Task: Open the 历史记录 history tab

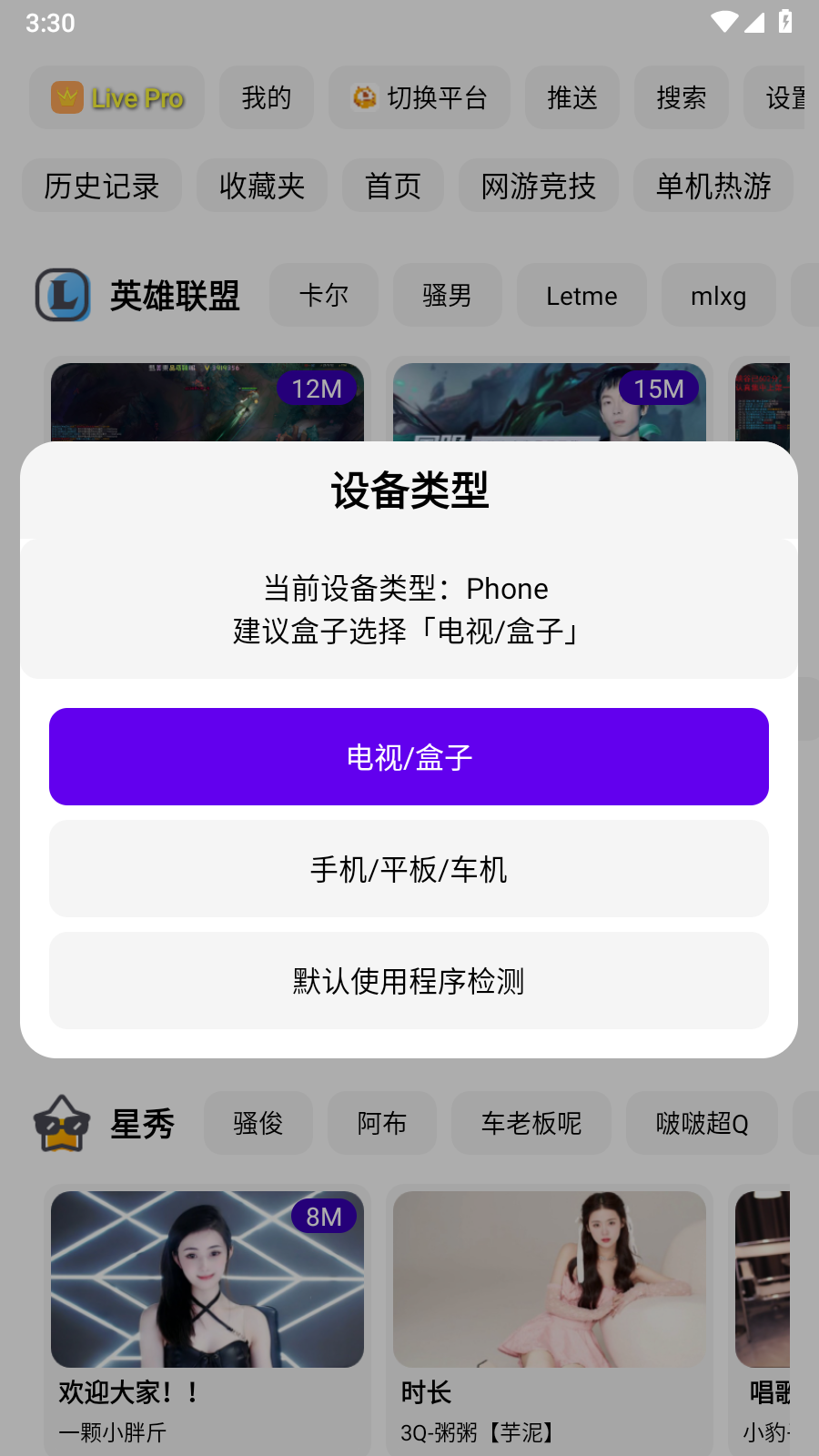Action: click(101, 186)
